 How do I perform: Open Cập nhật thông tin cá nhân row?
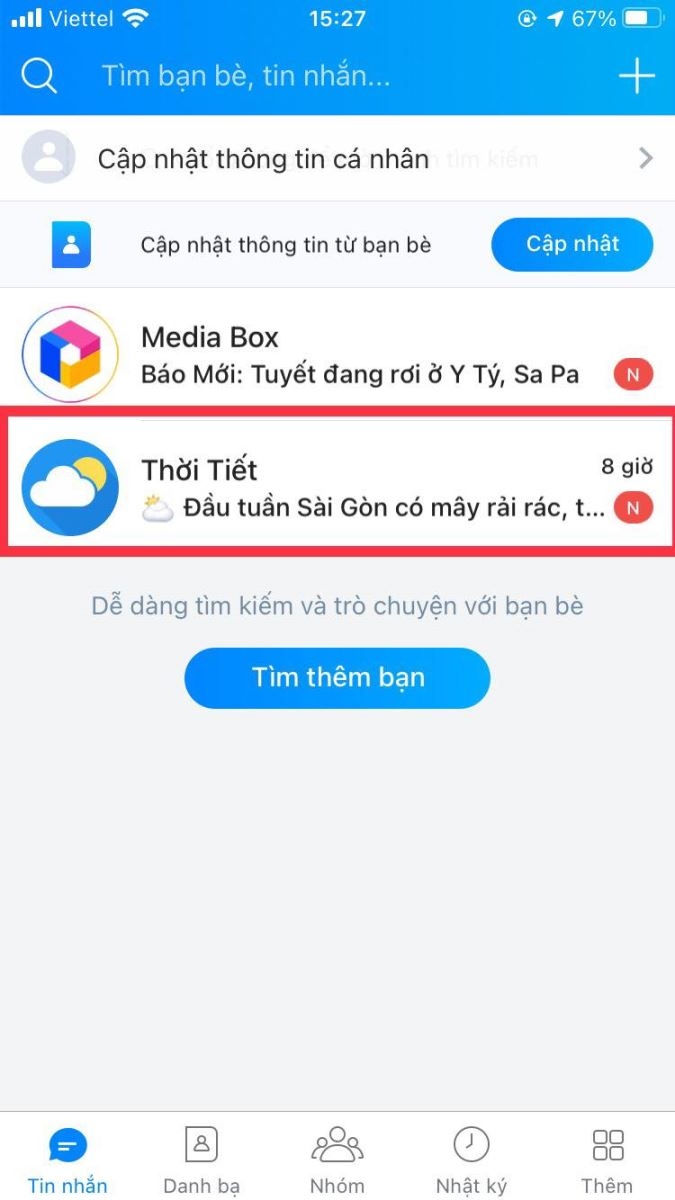pyautogui.click(x=337, y=158)
